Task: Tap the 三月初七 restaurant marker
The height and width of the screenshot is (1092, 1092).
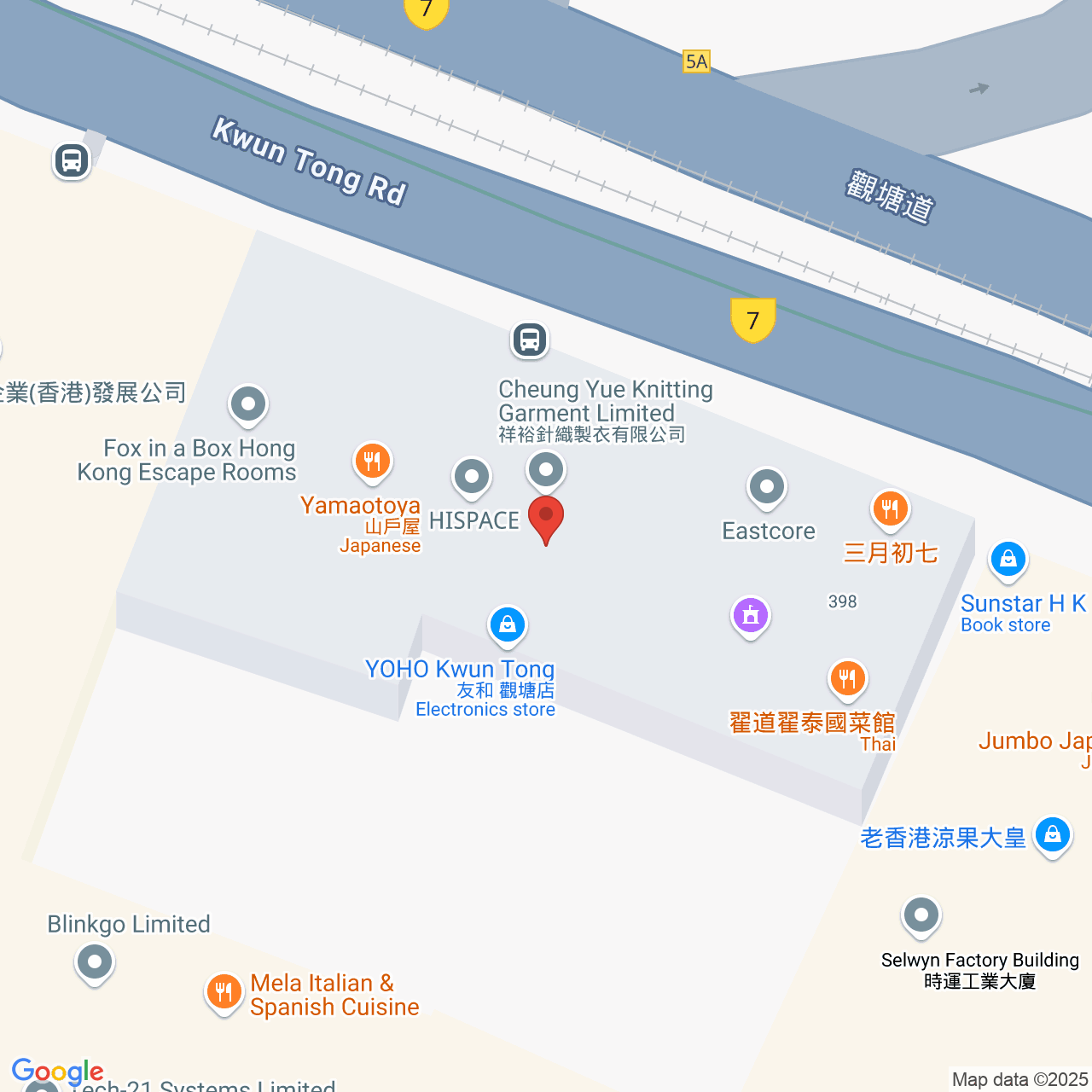Action: tap(890, 509)
